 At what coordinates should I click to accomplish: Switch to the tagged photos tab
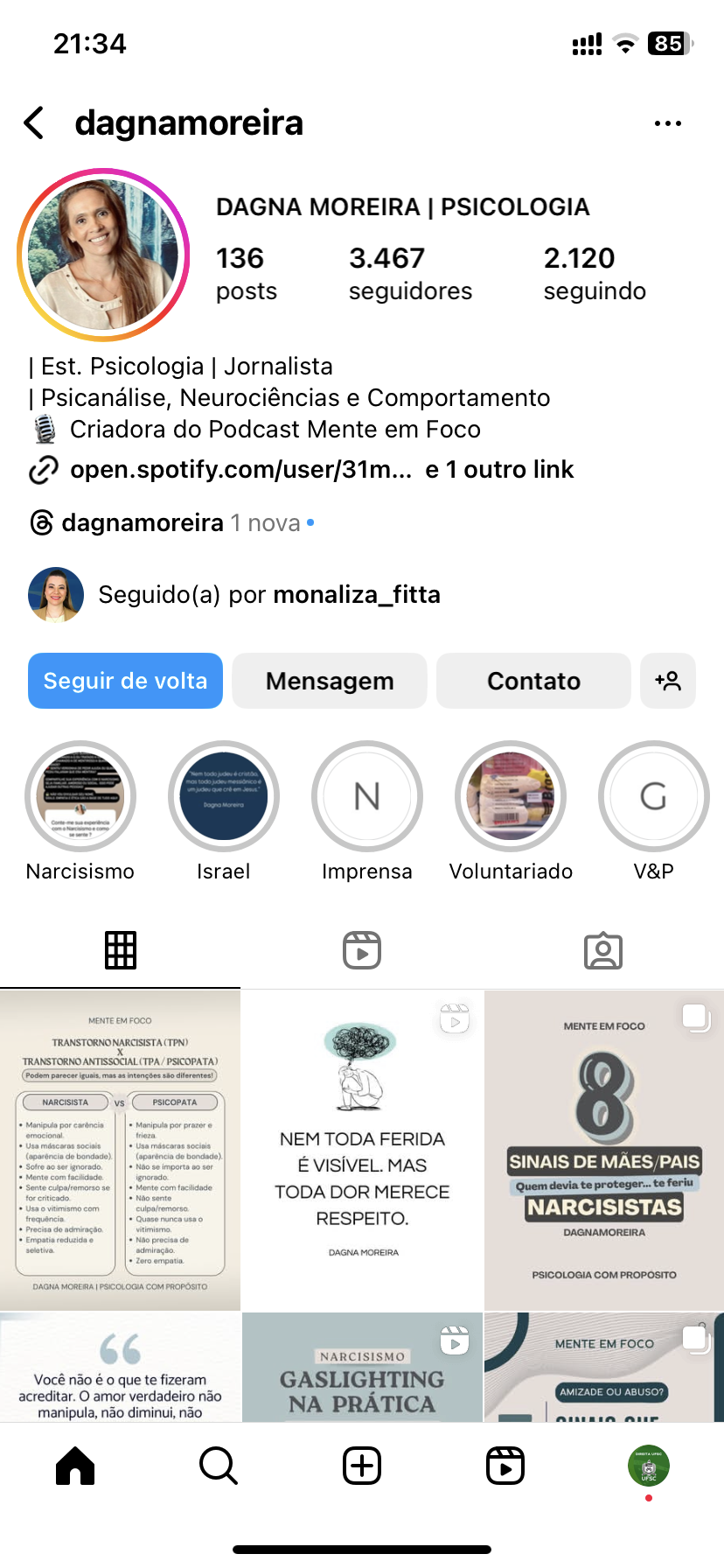(x=603, y=950)
